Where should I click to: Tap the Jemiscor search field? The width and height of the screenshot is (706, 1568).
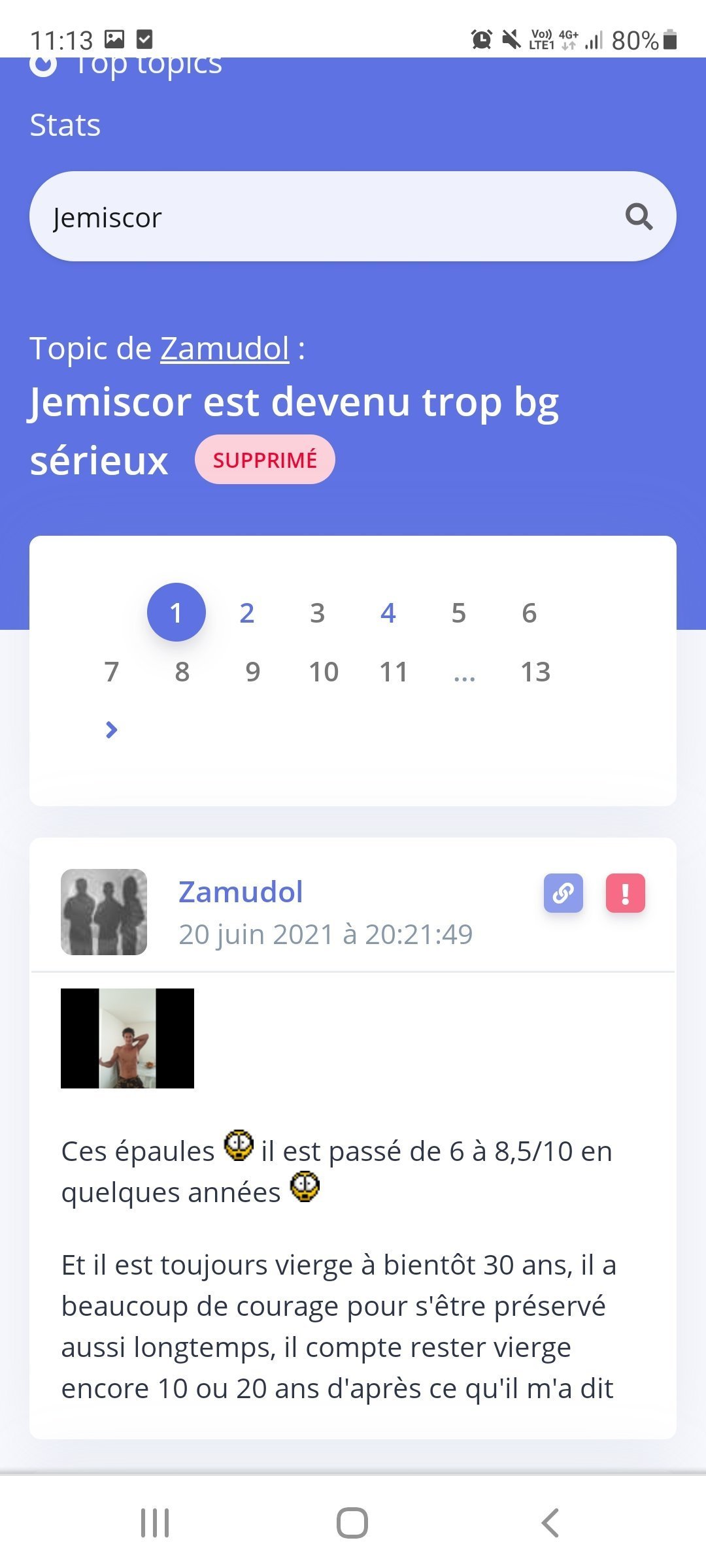pos(353,216)
